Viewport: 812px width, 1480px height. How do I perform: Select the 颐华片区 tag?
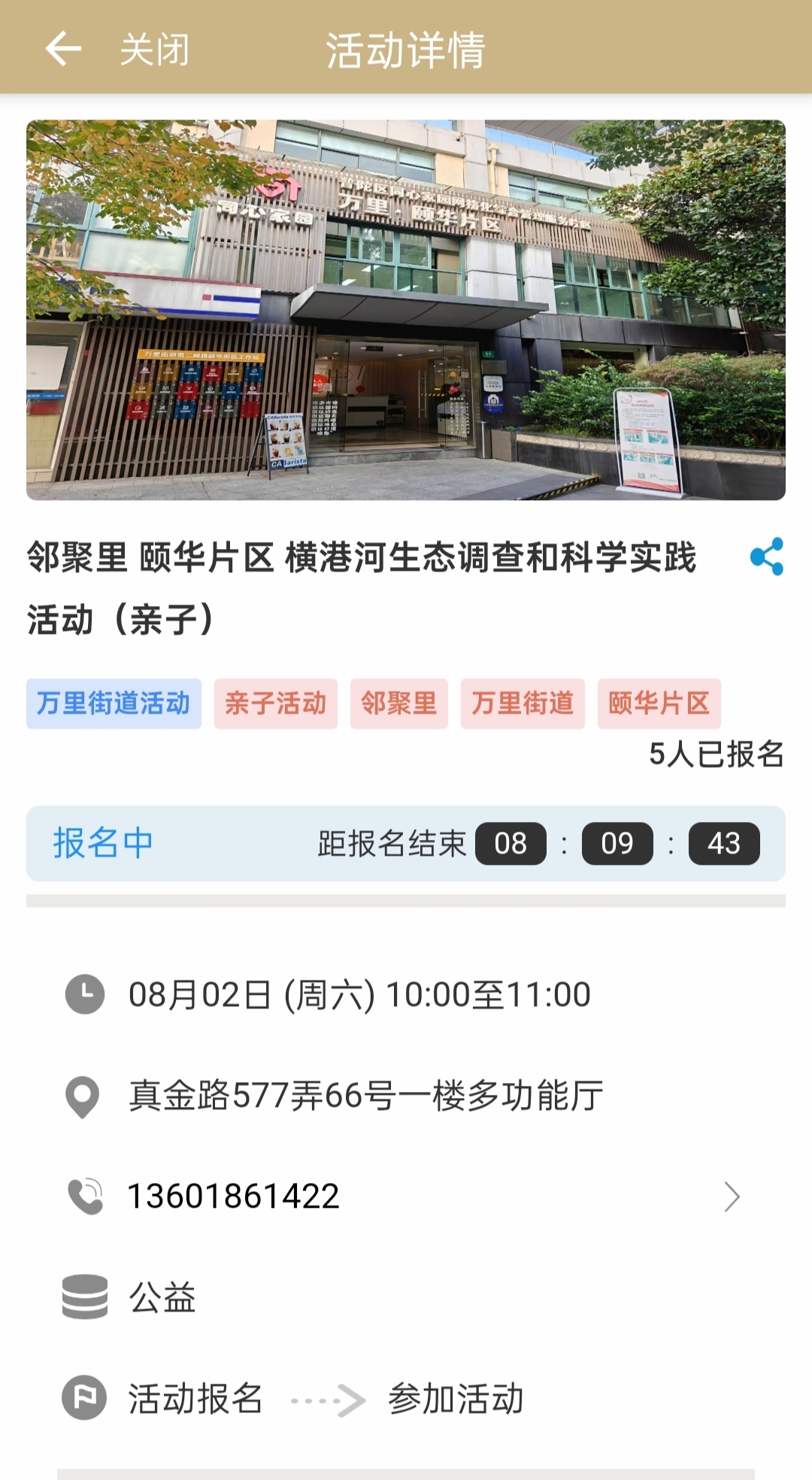659,704
